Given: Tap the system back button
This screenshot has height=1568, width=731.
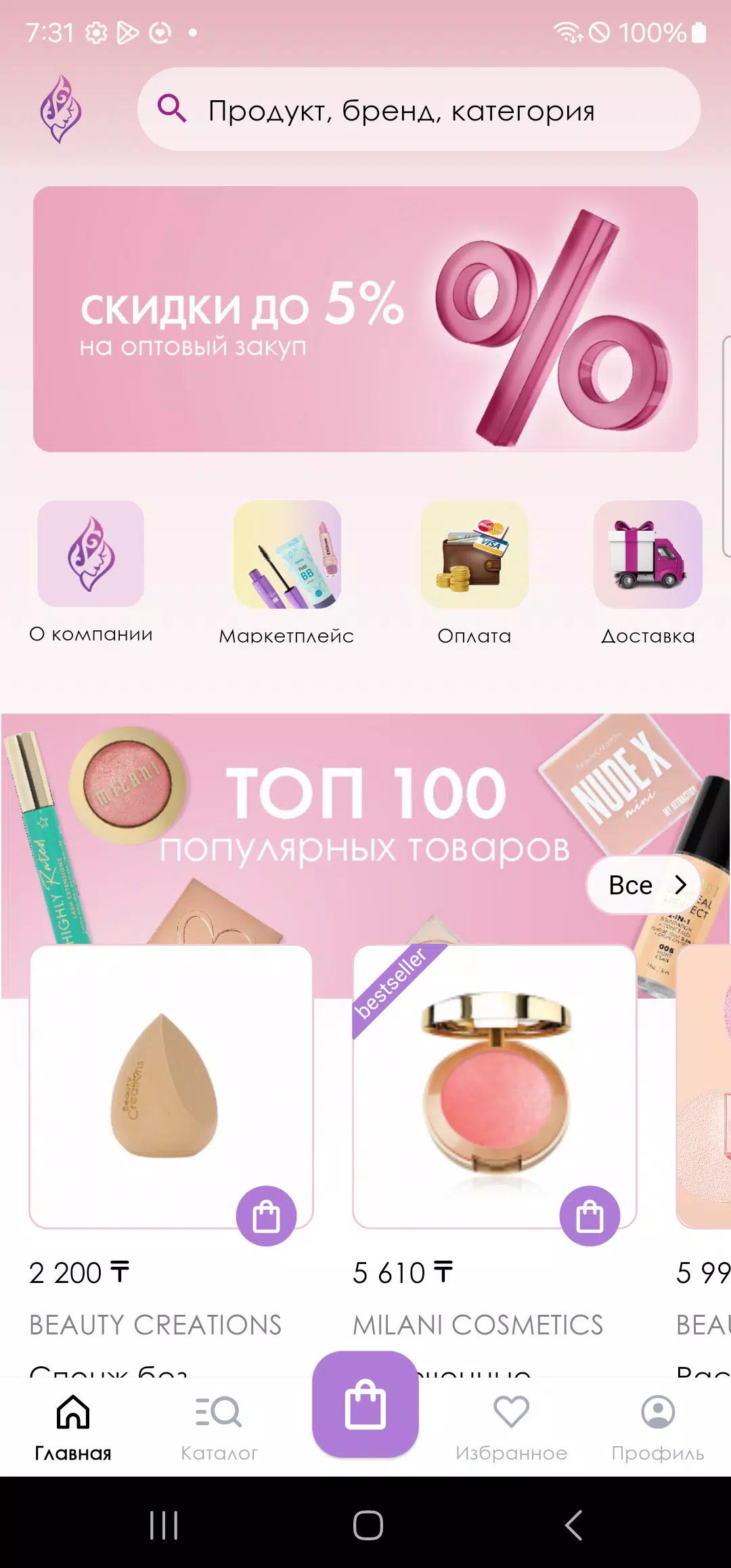Looking at the screenshot, I should [573, 1525].
